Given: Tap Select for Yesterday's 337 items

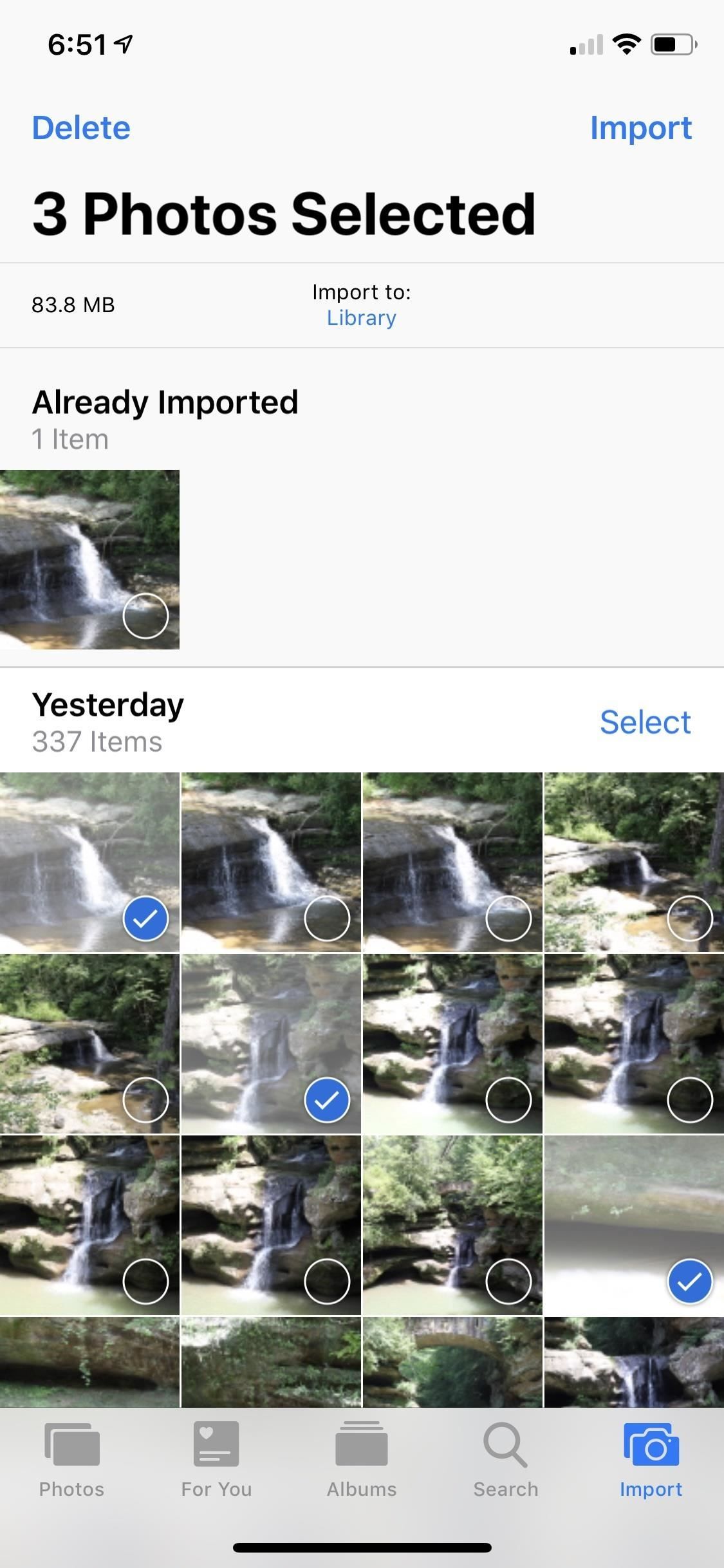Looking at the screenshot, I should click(645, 722).
